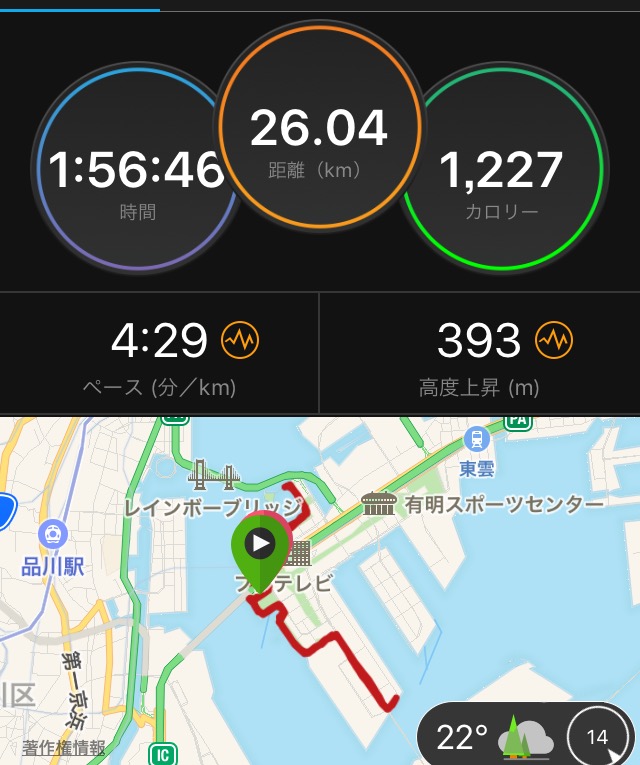Open the 著作権情報 map copyright link
This screenshot has height=765, width=640.
64,747
